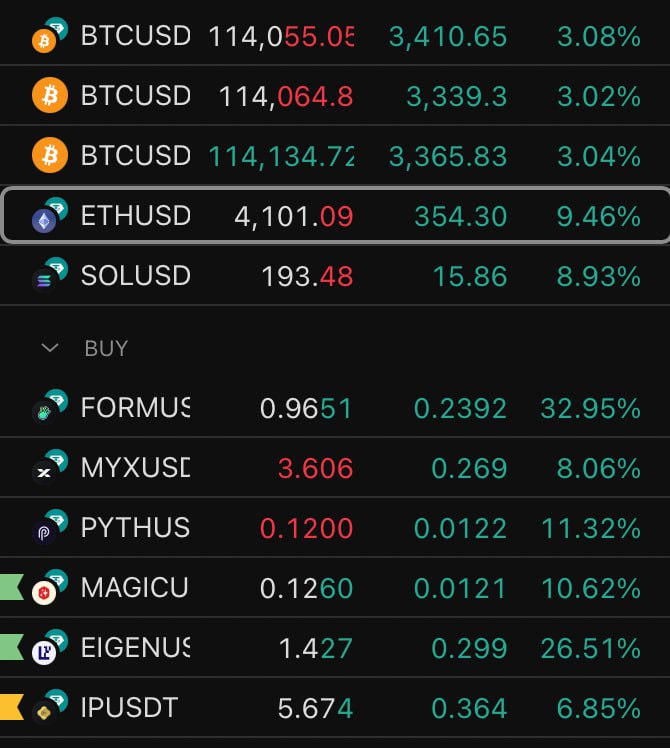
Task: View the MYXUSD watchlist entry
Action: [335, 468]
